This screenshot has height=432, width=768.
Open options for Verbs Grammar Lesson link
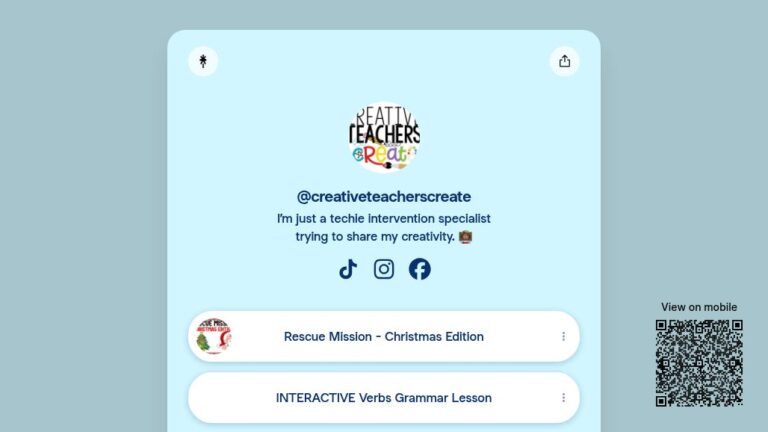click(x=563, y=398)
